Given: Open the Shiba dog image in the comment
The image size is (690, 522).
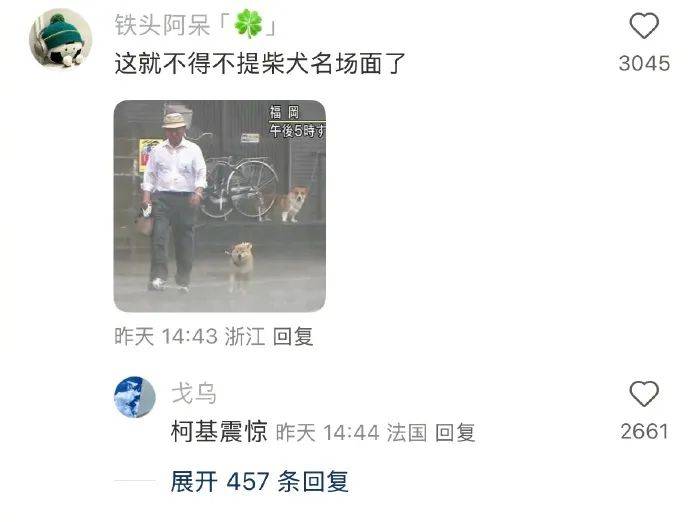Looking at the screenshot, I should coord(219,206).
